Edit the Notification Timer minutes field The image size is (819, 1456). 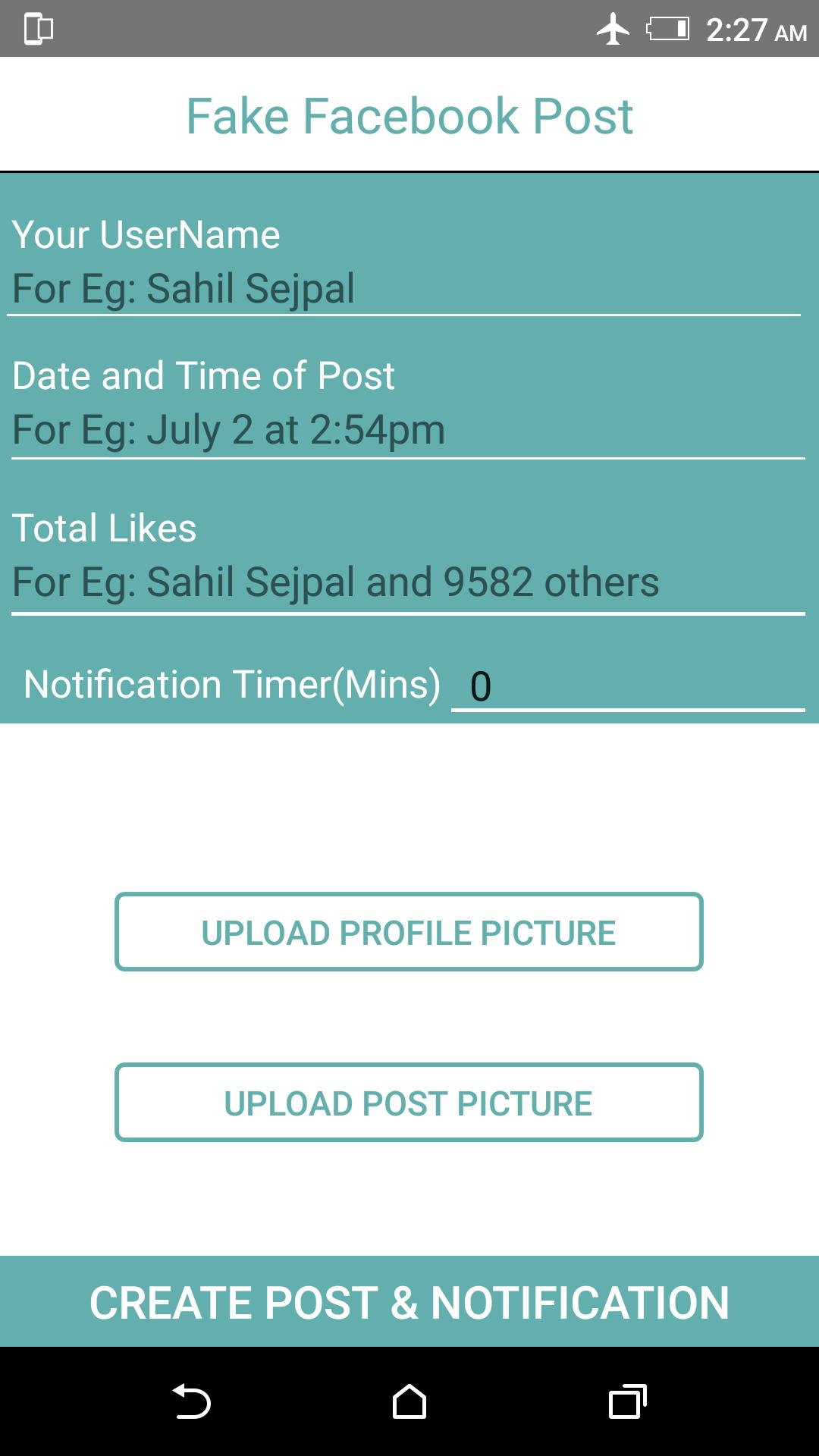click(x=627, y=686)
